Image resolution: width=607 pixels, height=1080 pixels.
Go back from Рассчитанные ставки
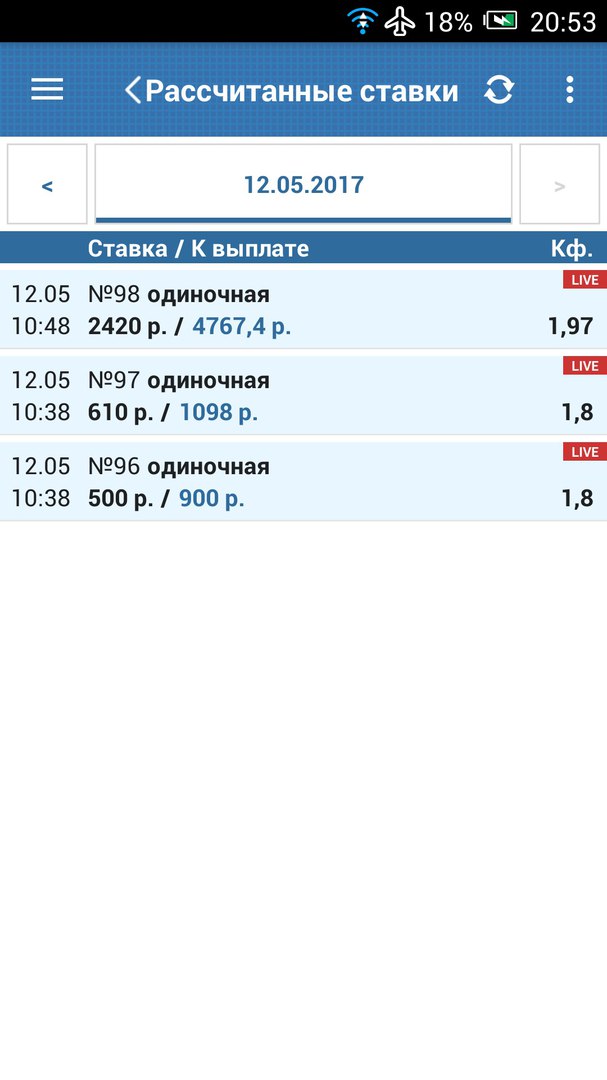click(x=134, y=91)
